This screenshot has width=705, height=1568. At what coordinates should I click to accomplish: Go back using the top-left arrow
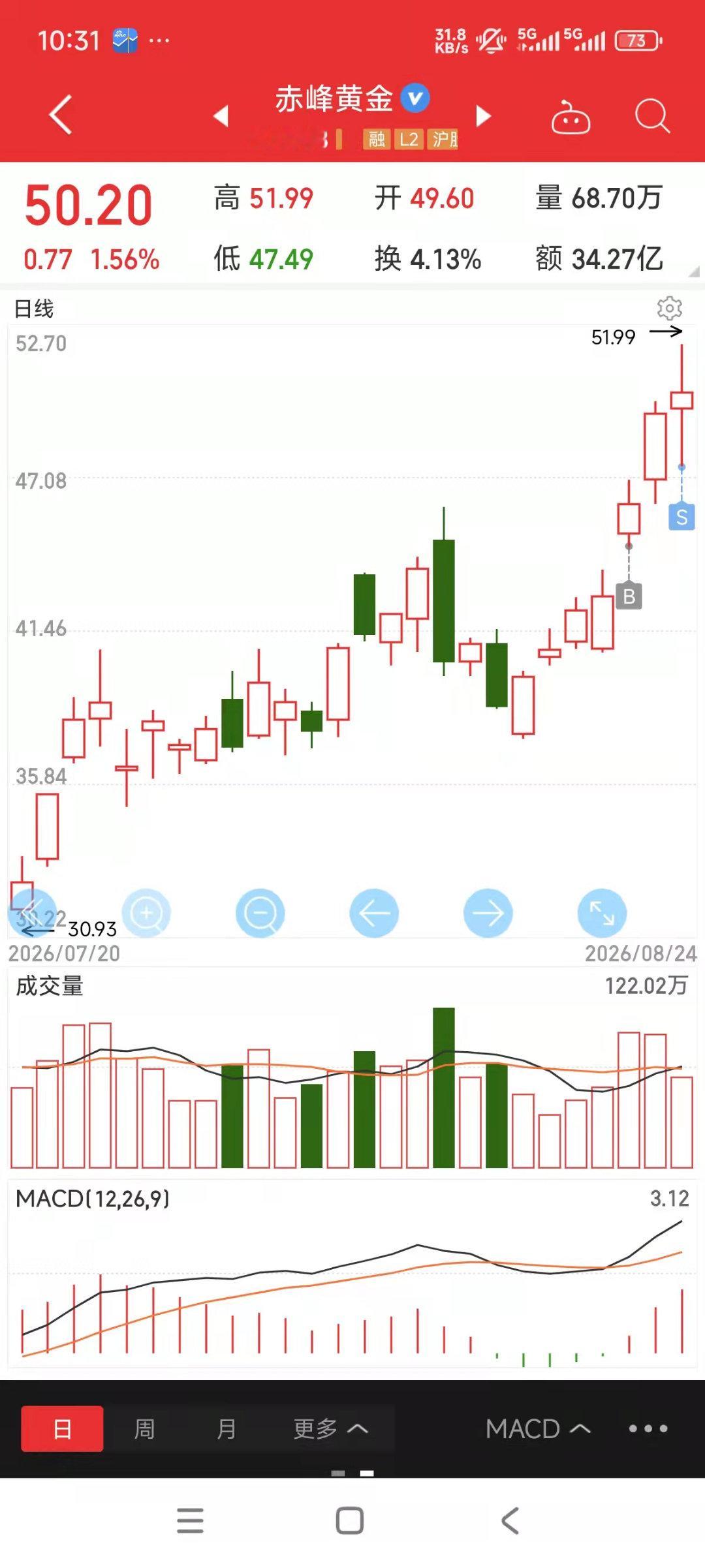[60, 115]
